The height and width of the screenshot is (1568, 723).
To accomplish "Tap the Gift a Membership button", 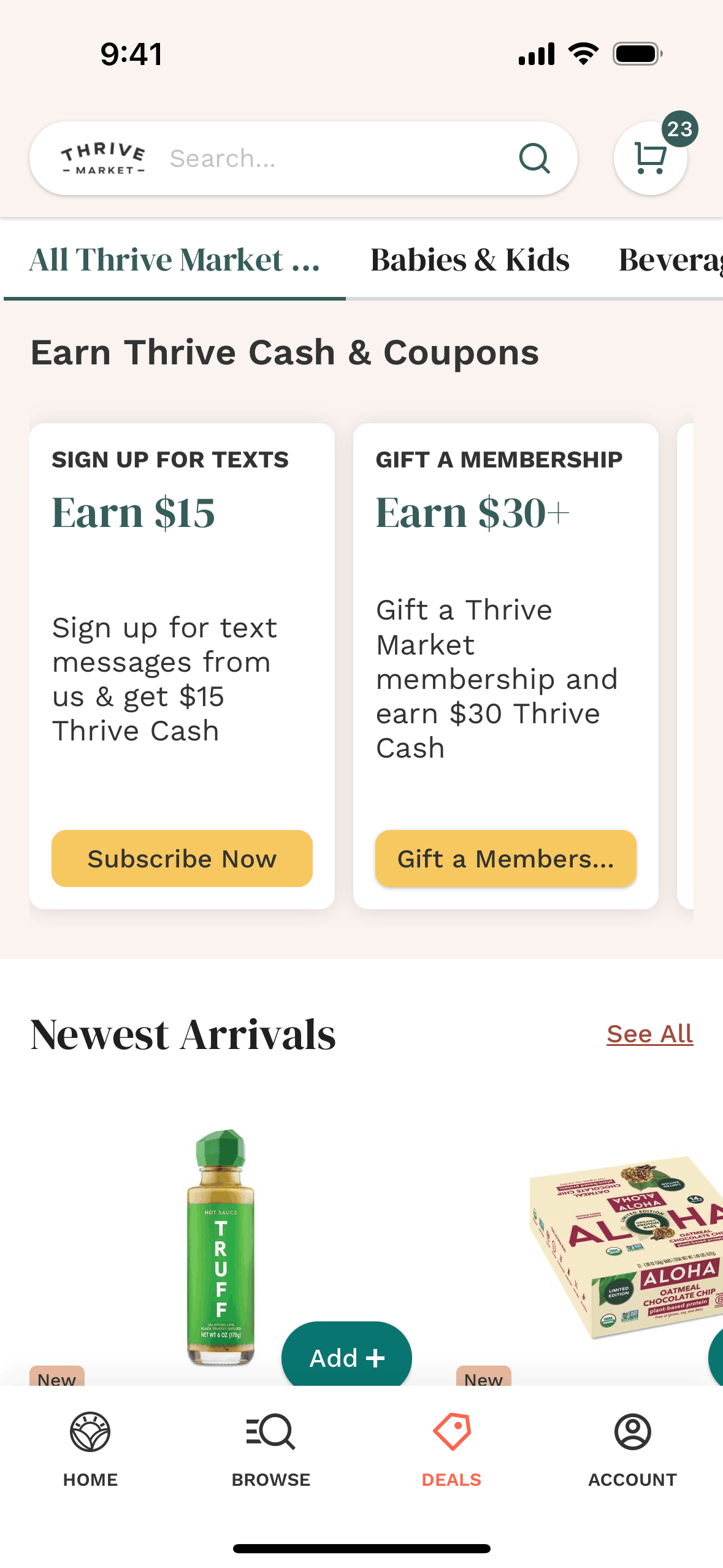I will tap(505, 858).
